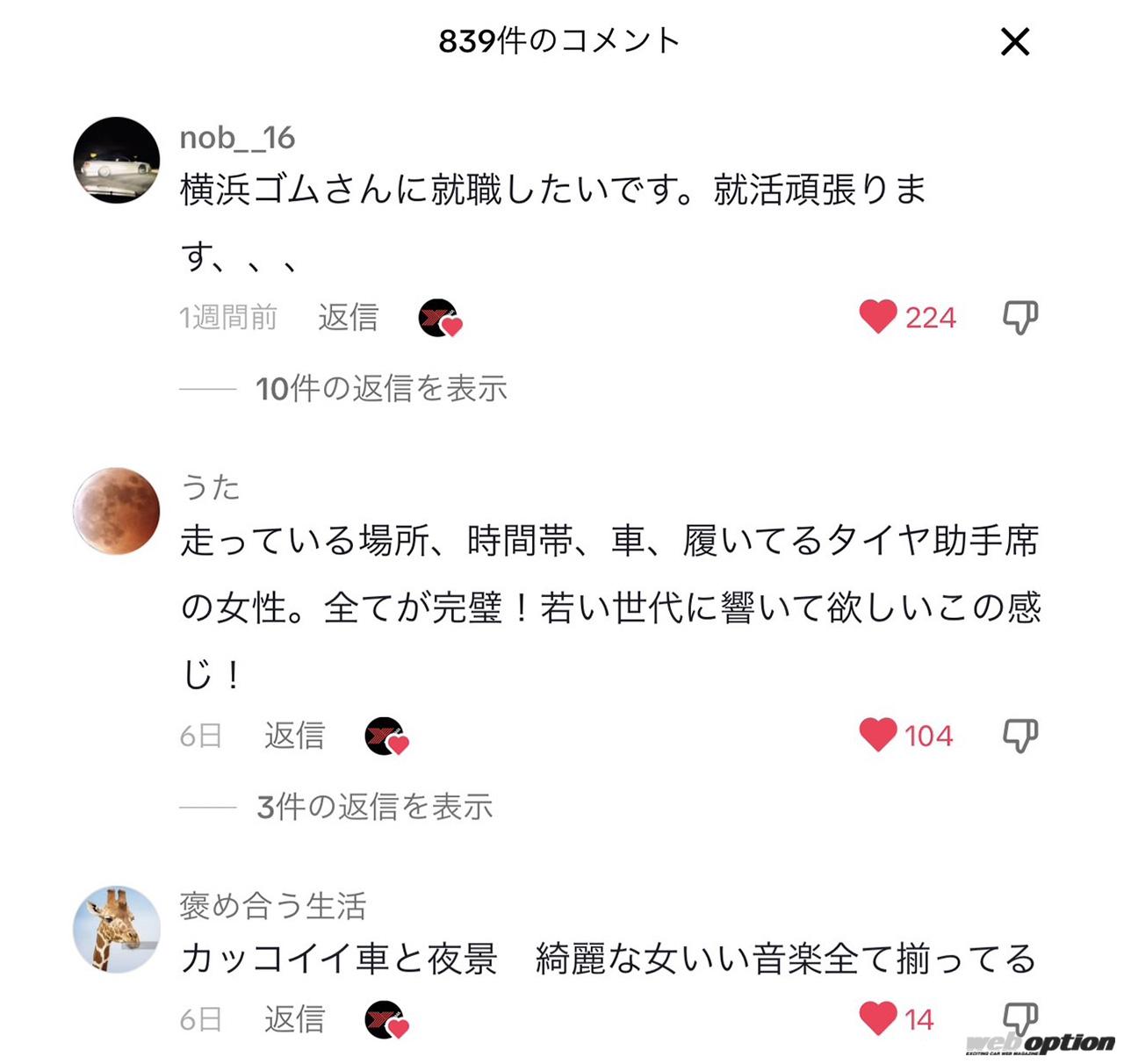Like nob__16's comment with 224 likes
This screenshot has height=1064, width=1124.
(877, 317)
